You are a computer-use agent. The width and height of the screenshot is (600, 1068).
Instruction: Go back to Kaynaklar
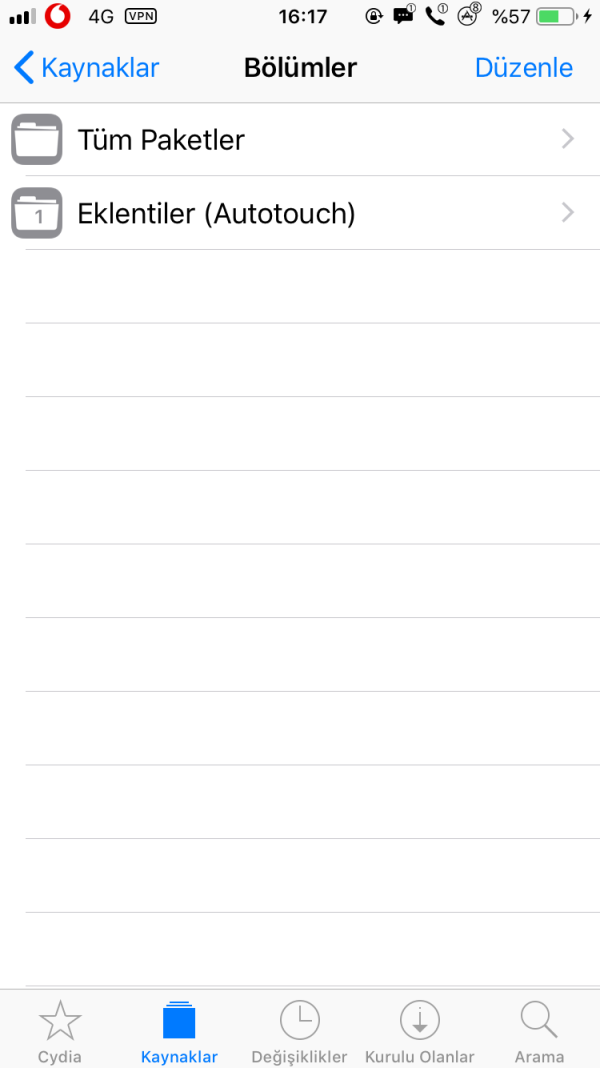coord(88,68)
